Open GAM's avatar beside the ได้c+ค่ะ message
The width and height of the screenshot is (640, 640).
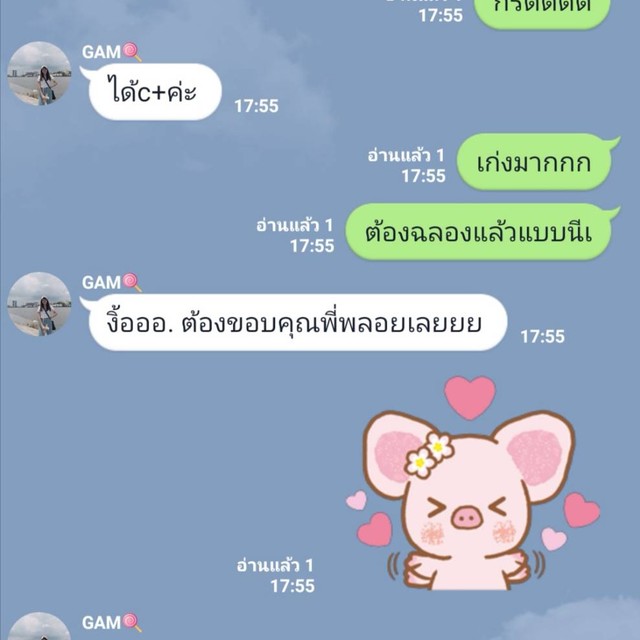click(x=39, y=74)
